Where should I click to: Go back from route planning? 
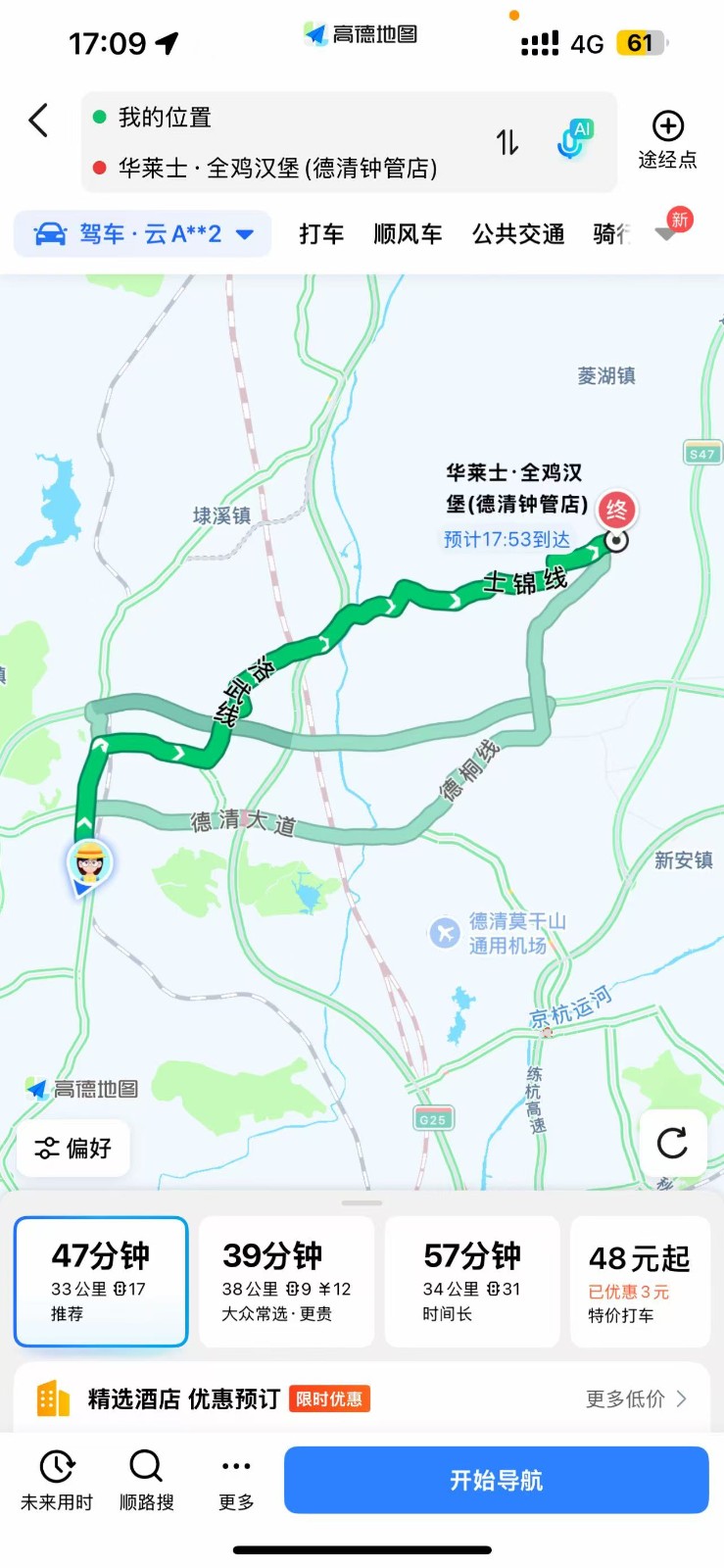point(38,121)
